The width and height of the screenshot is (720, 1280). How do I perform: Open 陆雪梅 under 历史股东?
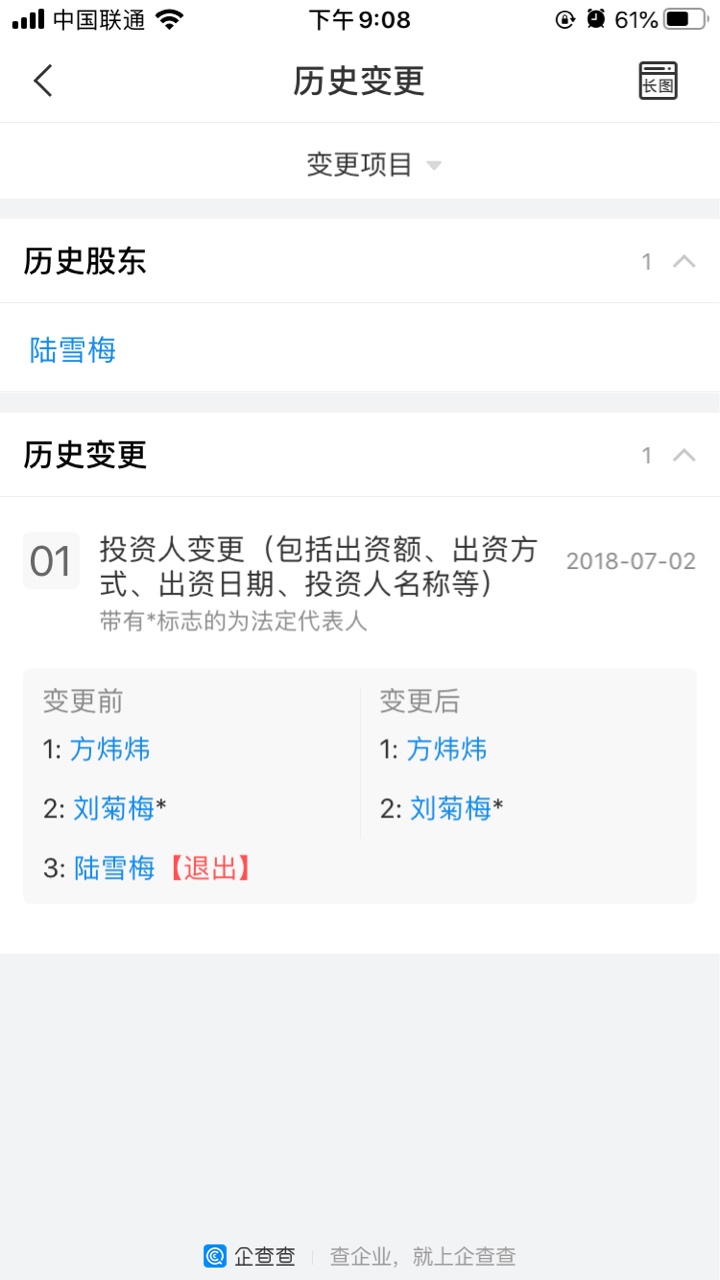[73, 350]
